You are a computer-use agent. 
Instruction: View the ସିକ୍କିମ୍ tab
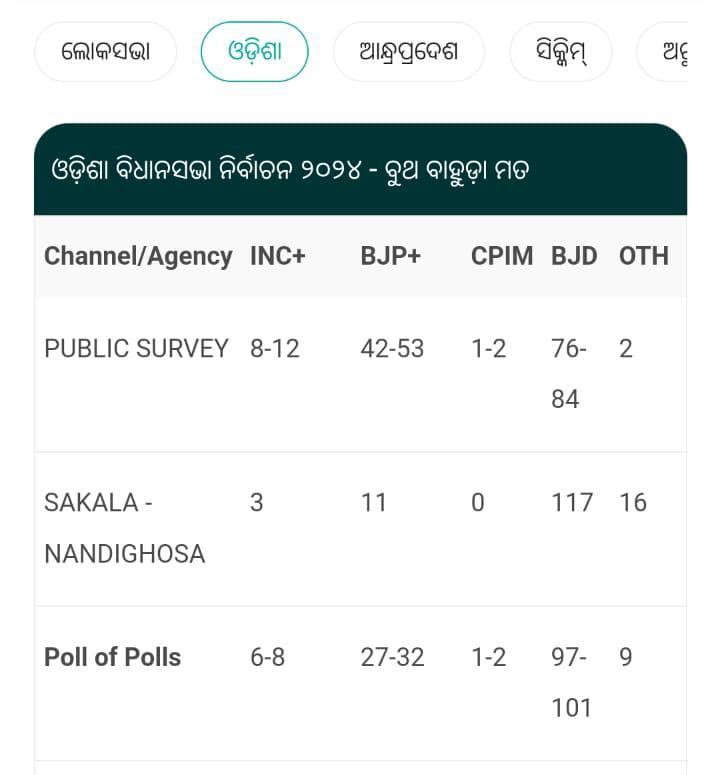click(x=560, y=50)
